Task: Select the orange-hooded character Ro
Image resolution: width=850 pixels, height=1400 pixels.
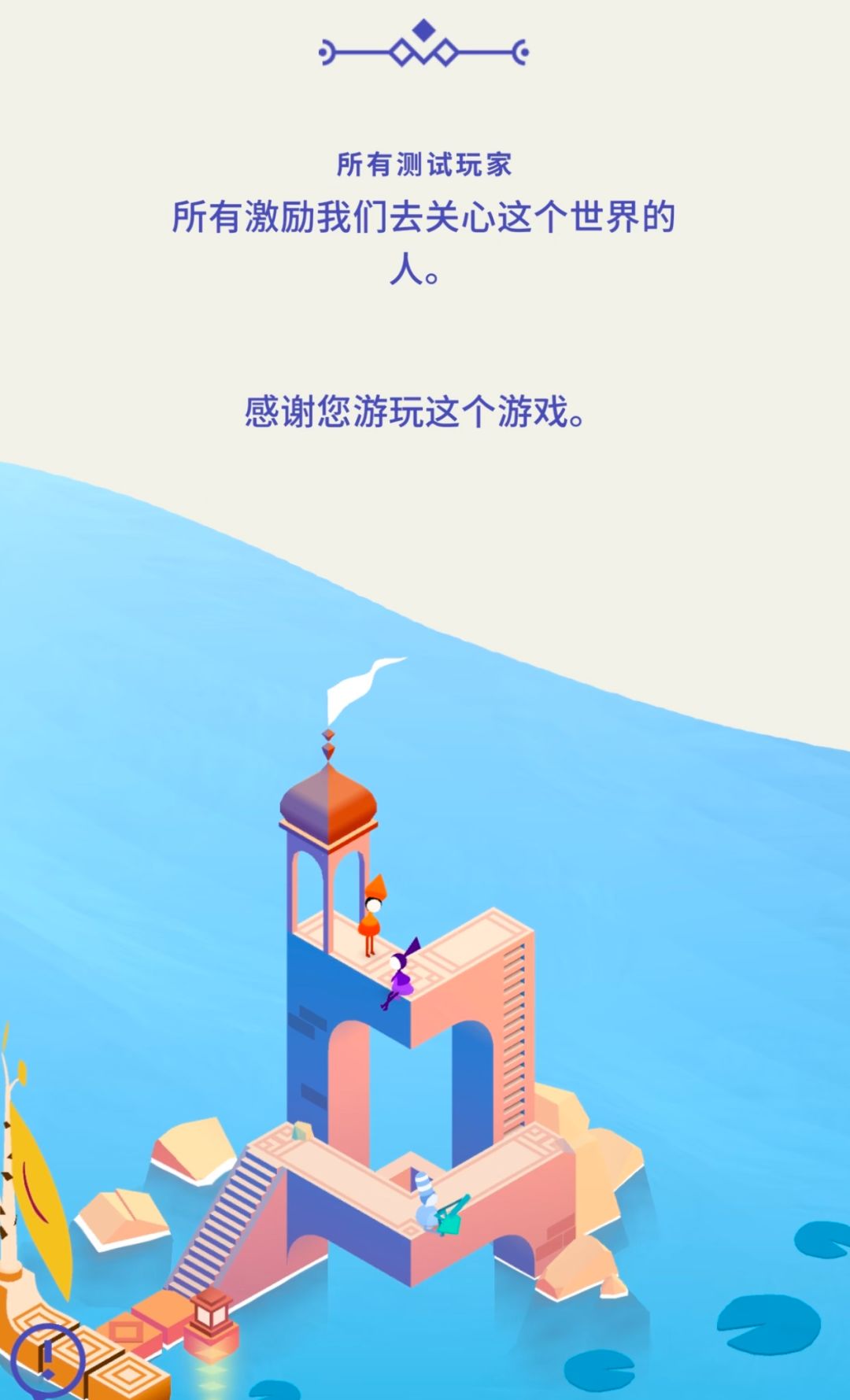Action: click(373, 917)
